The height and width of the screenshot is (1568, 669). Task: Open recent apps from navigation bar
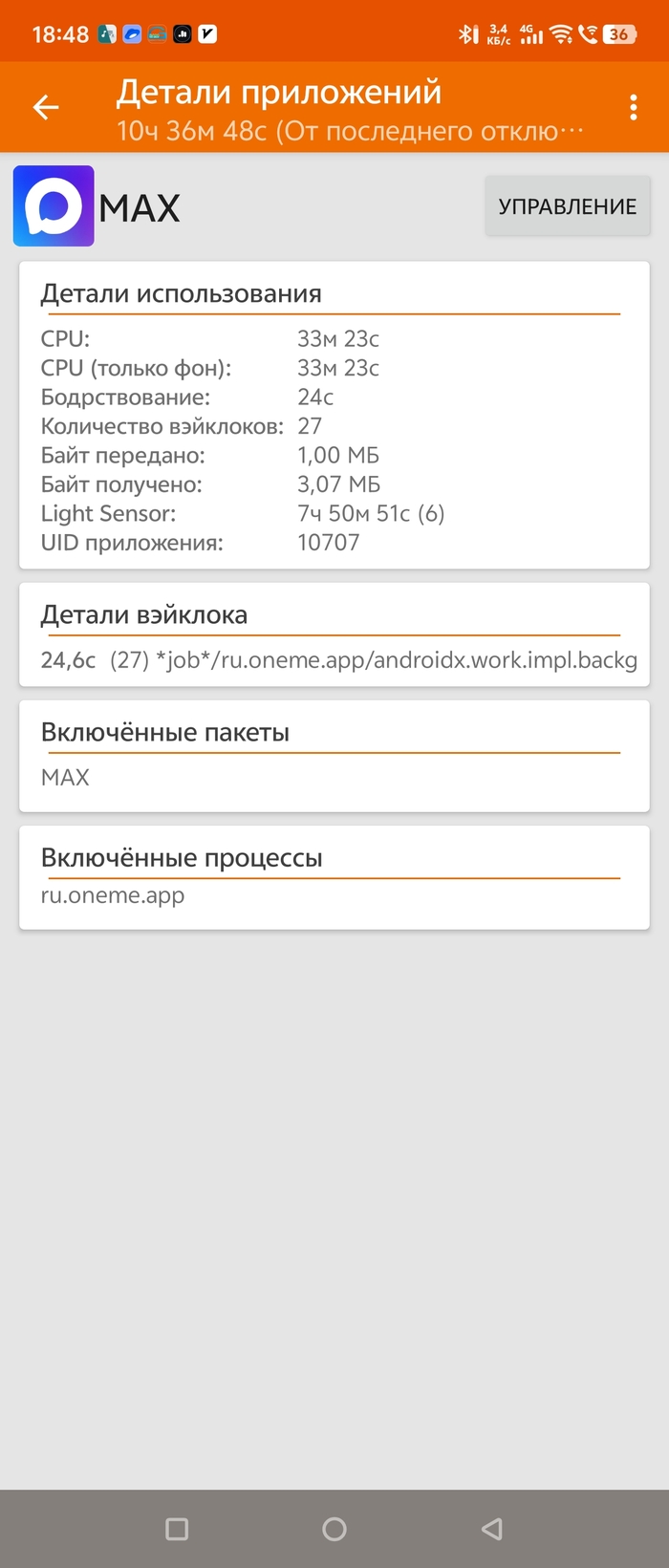point(177,1529)
